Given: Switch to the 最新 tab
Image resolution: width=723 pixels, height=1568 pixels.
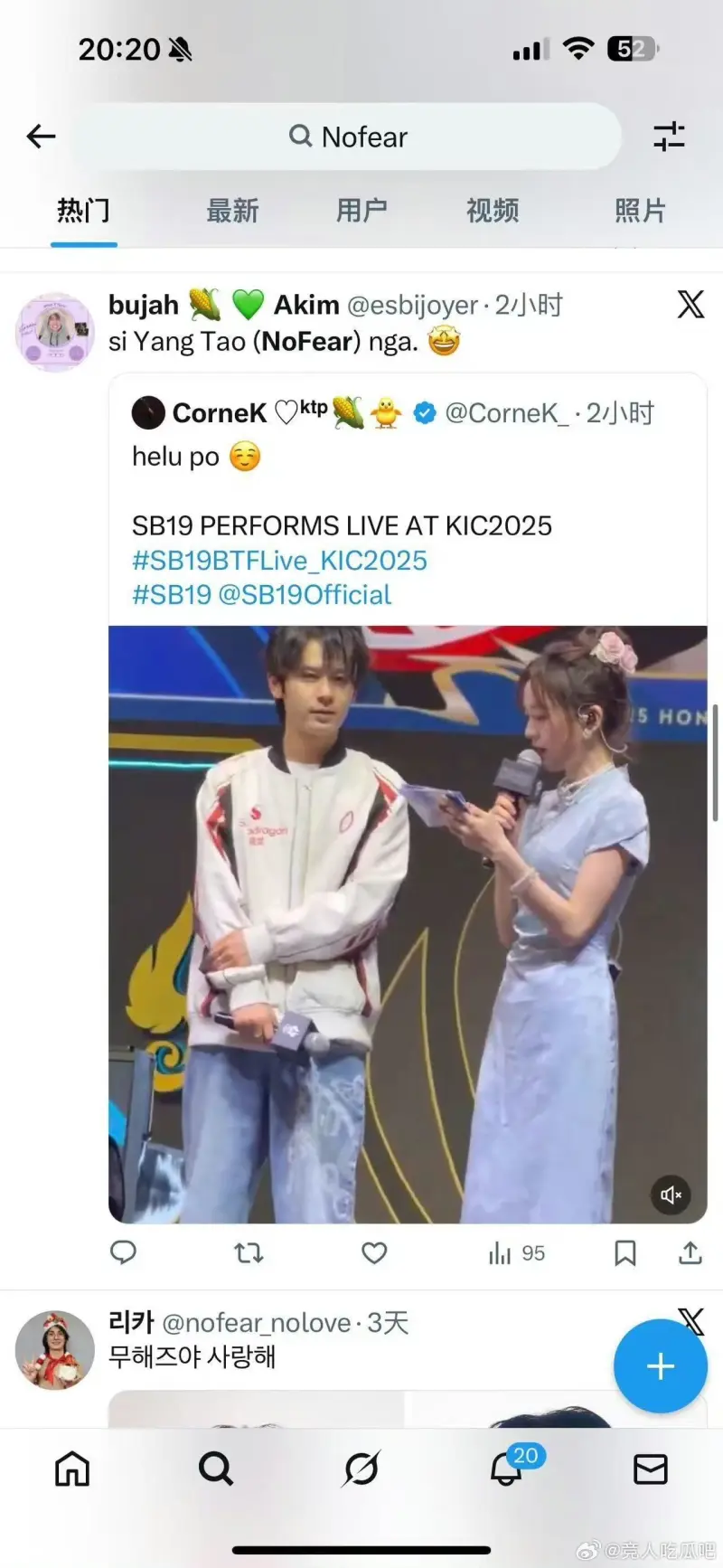Looking at the screenshot, I should pyautogui.click(x=232, y=211).
